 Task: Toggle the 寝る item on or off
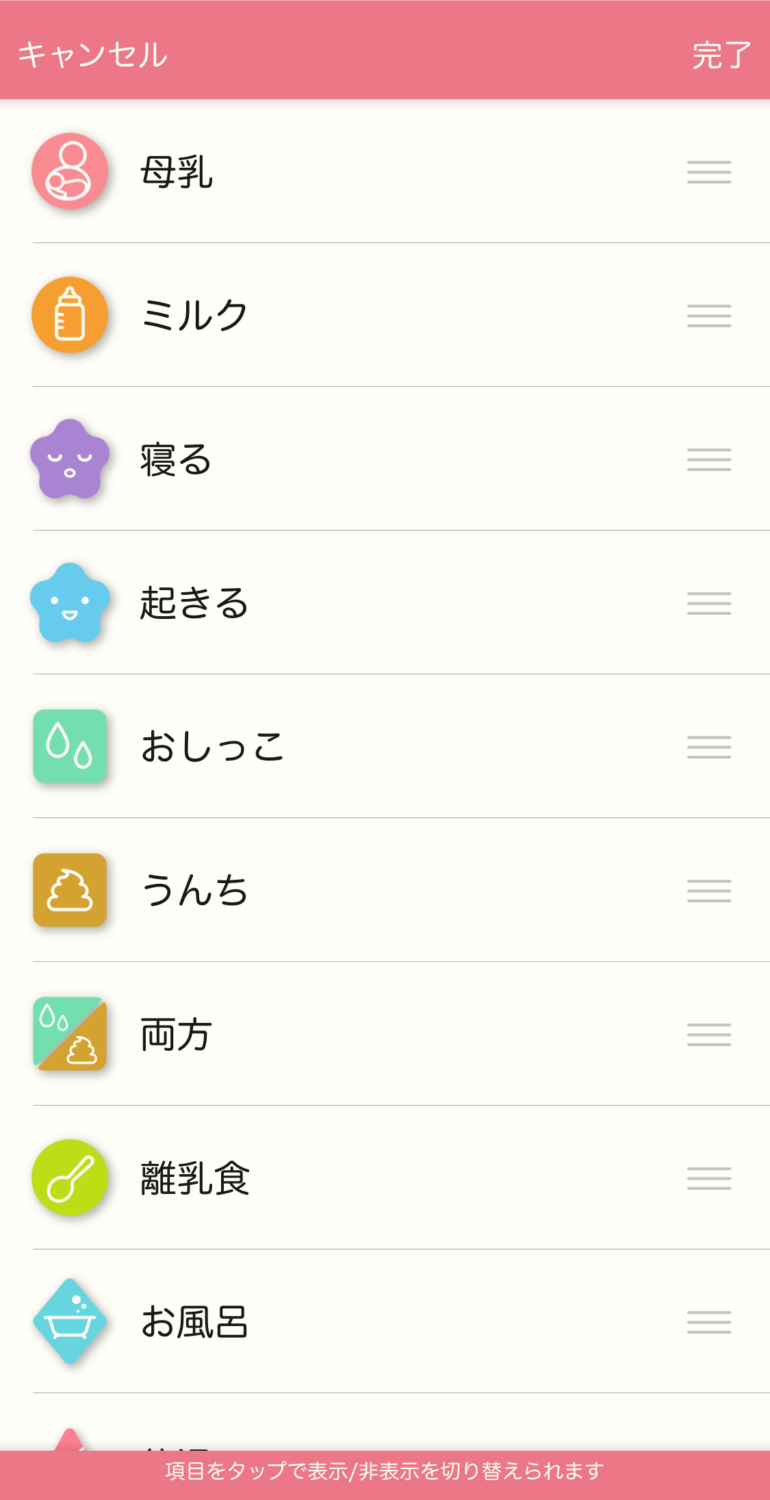(385, 459)
